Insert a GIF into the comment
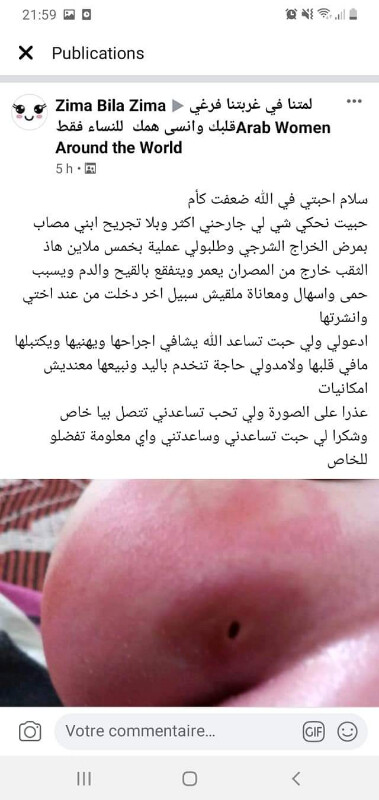379x800 pixels. click(x=314, y=732)
